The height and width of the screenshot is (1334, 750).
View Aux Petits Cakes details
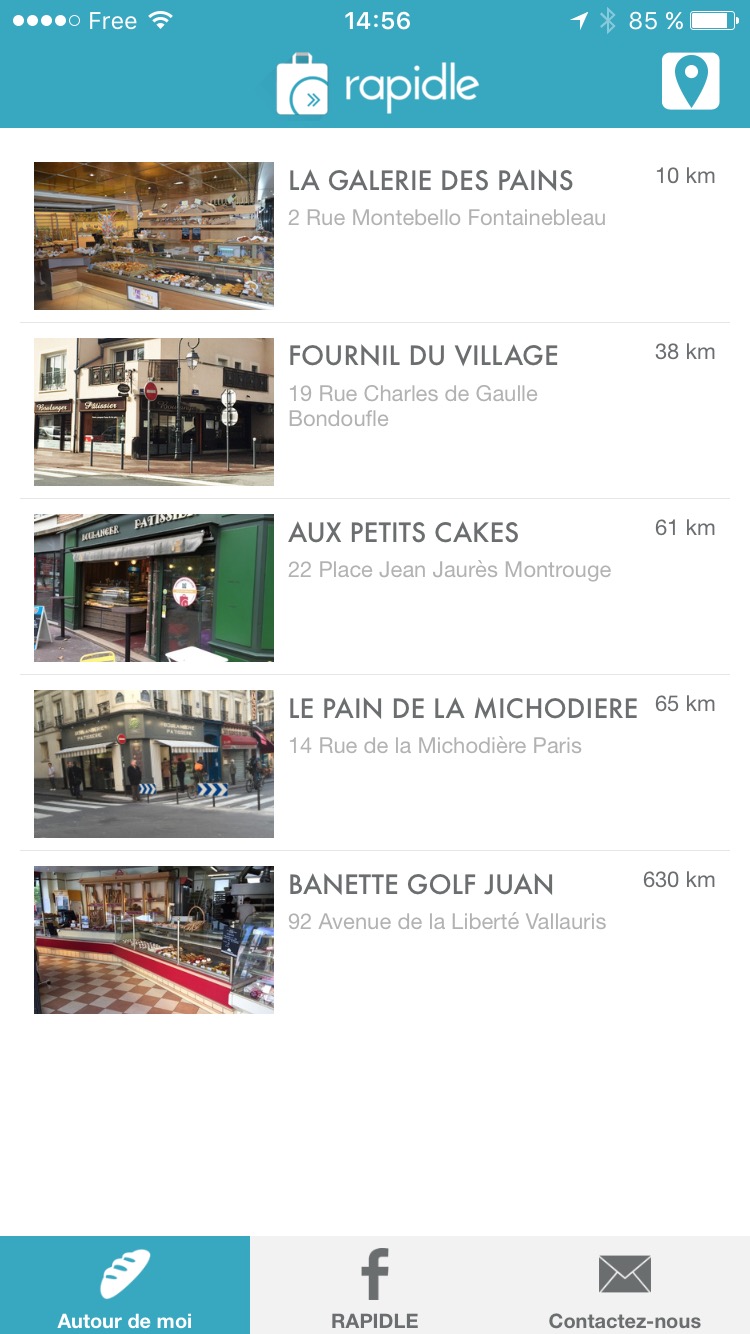(403, 533)
